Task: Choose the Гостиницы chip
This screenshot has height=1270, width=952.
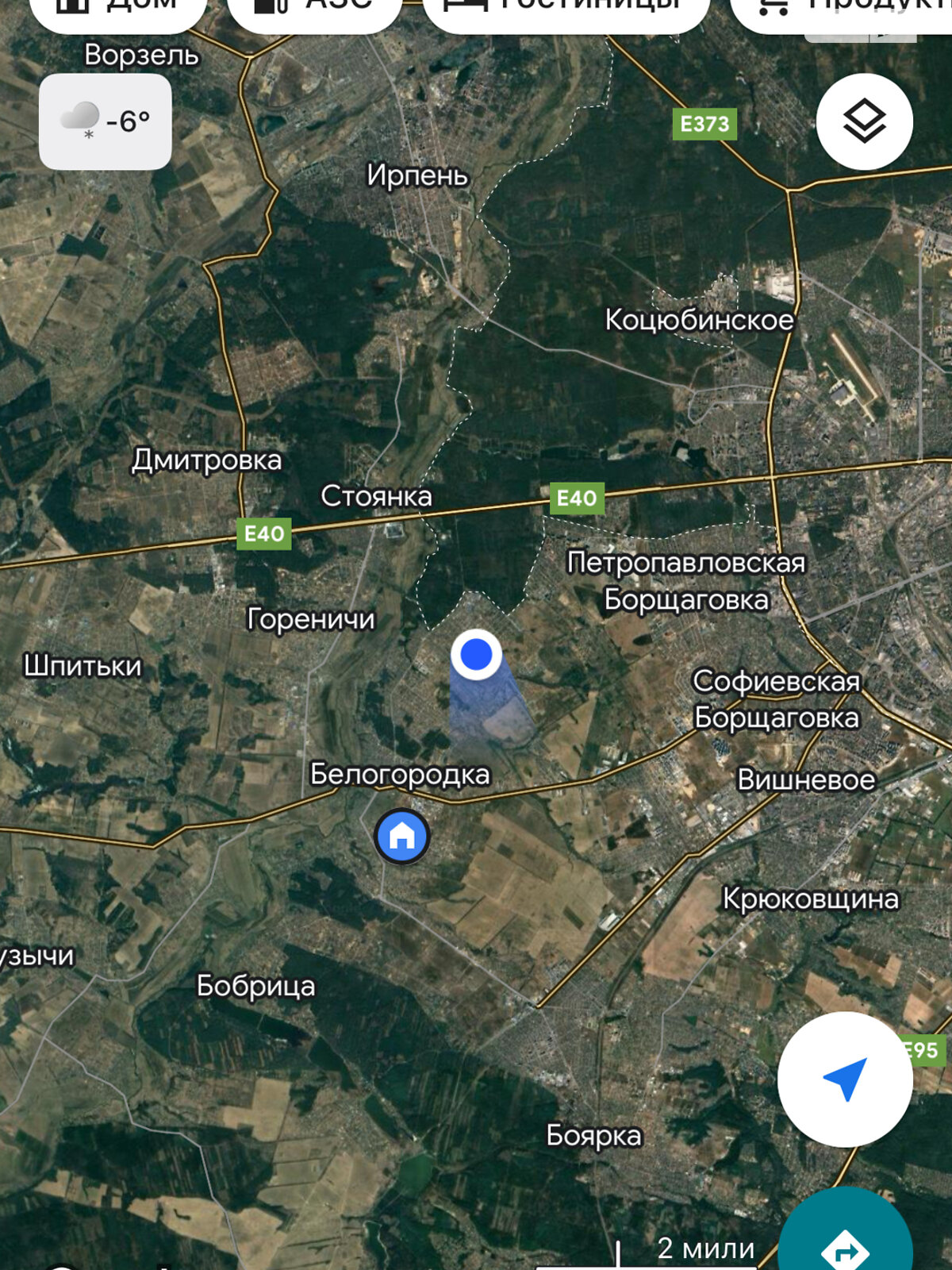Action: tap(565, 10)
